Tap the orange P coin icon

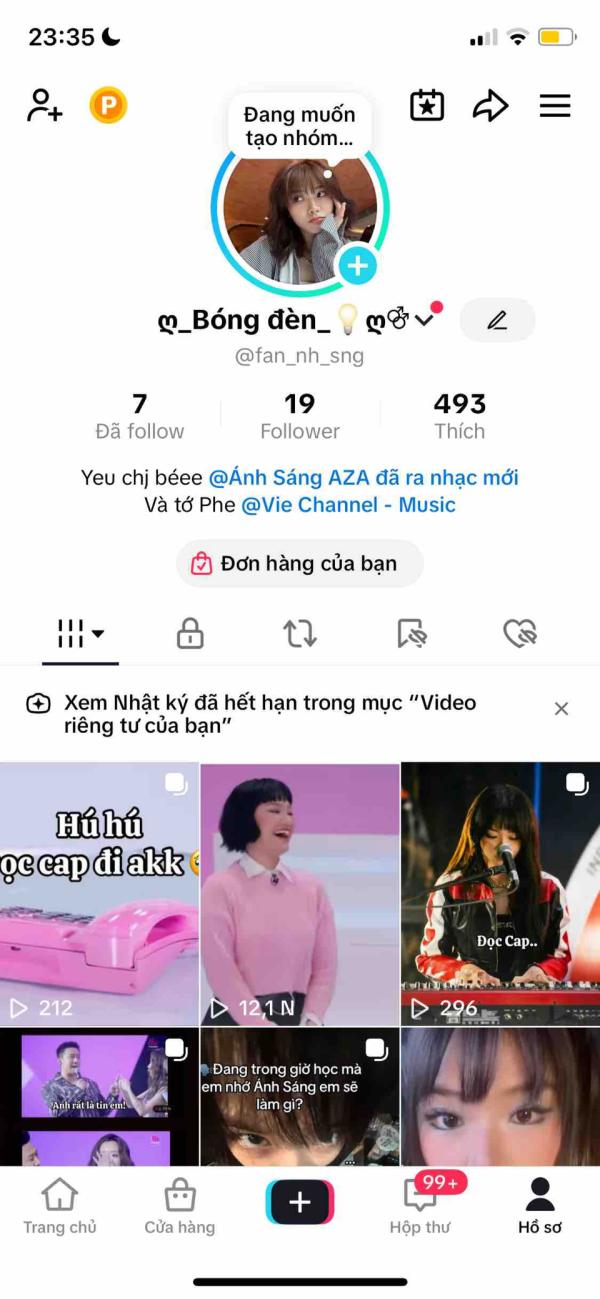click(108, 105)
